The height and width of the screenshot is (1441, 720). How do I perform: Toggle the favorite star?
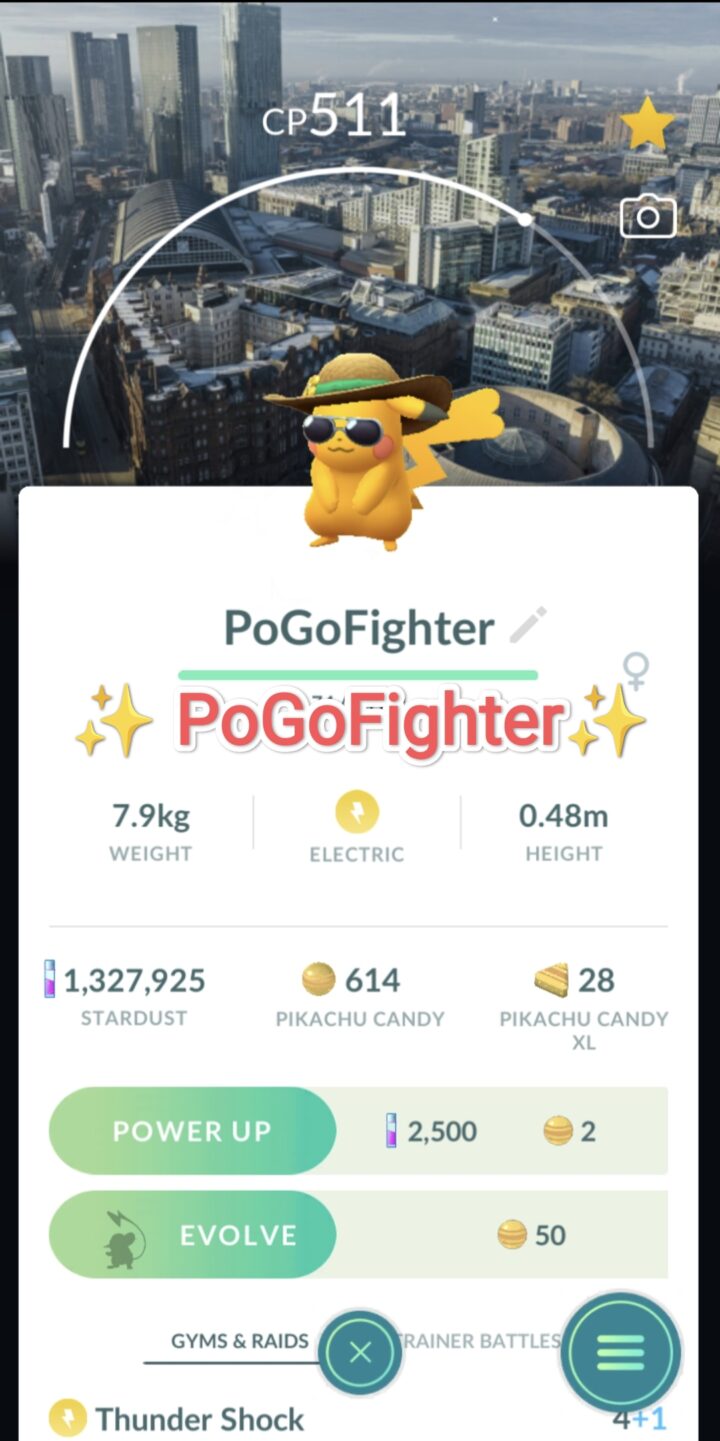point(646,123)
